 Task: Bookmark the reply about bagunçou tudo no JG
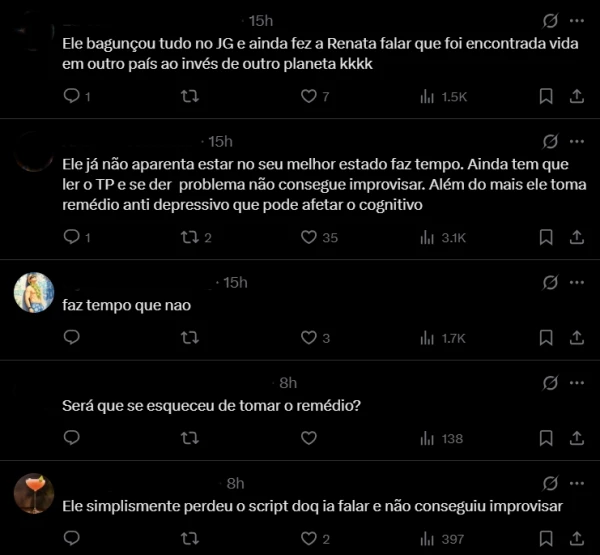tap(546, 97)
